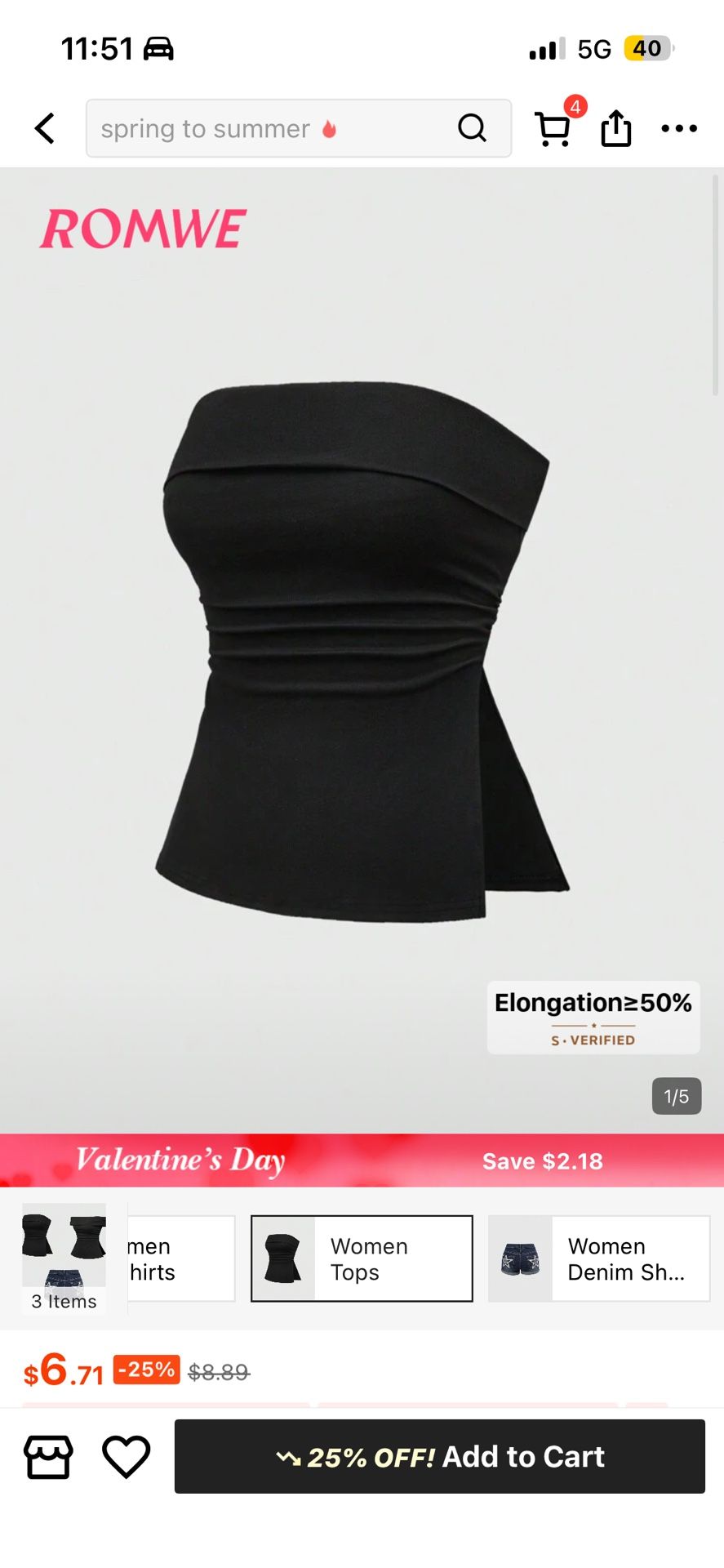Select the Women Tops category
The height and width of the screenshot is (1568, 724).
[362, 1258]
